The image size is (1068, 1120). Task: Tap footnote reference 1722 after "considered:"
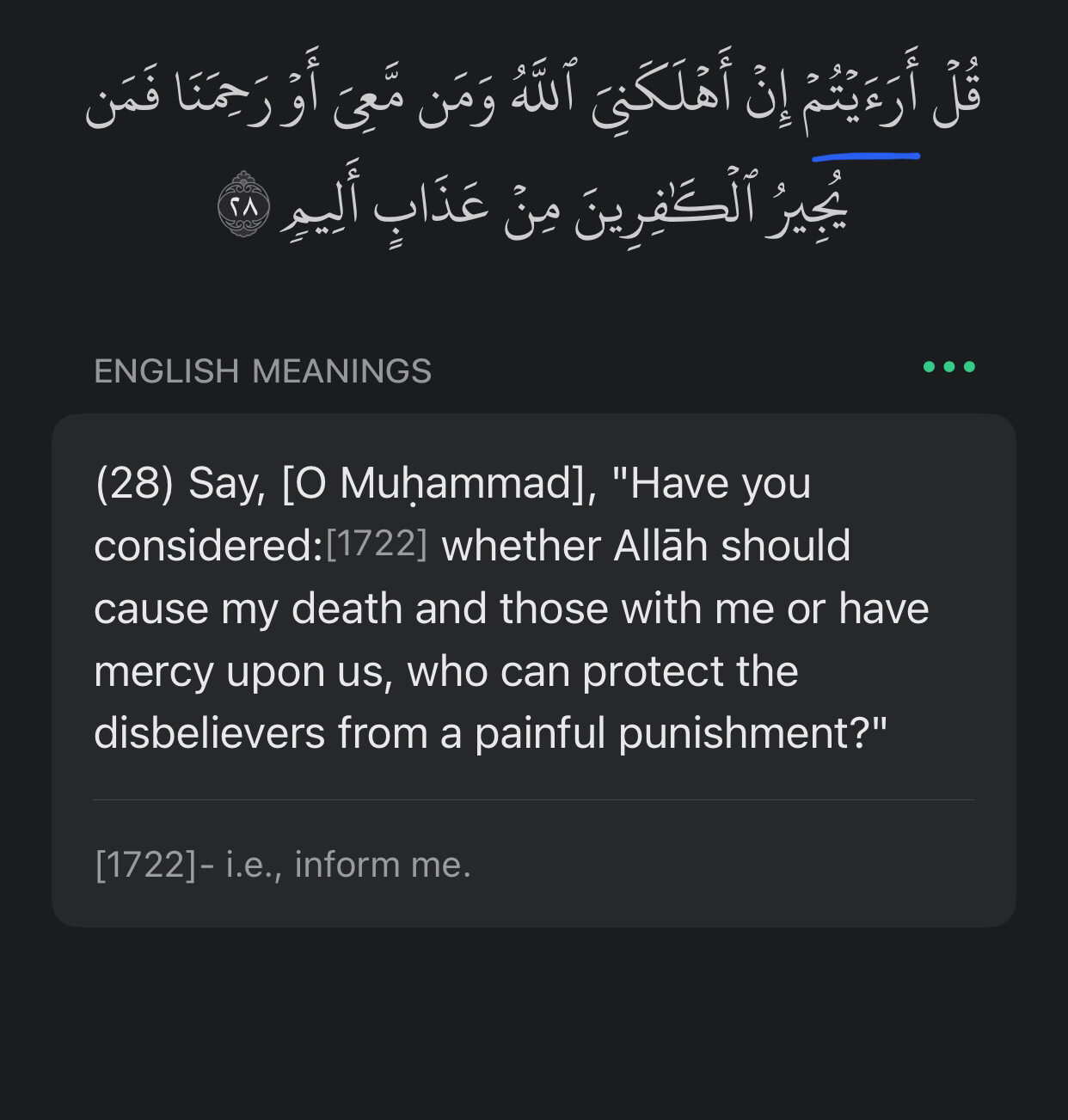point(376,543)
